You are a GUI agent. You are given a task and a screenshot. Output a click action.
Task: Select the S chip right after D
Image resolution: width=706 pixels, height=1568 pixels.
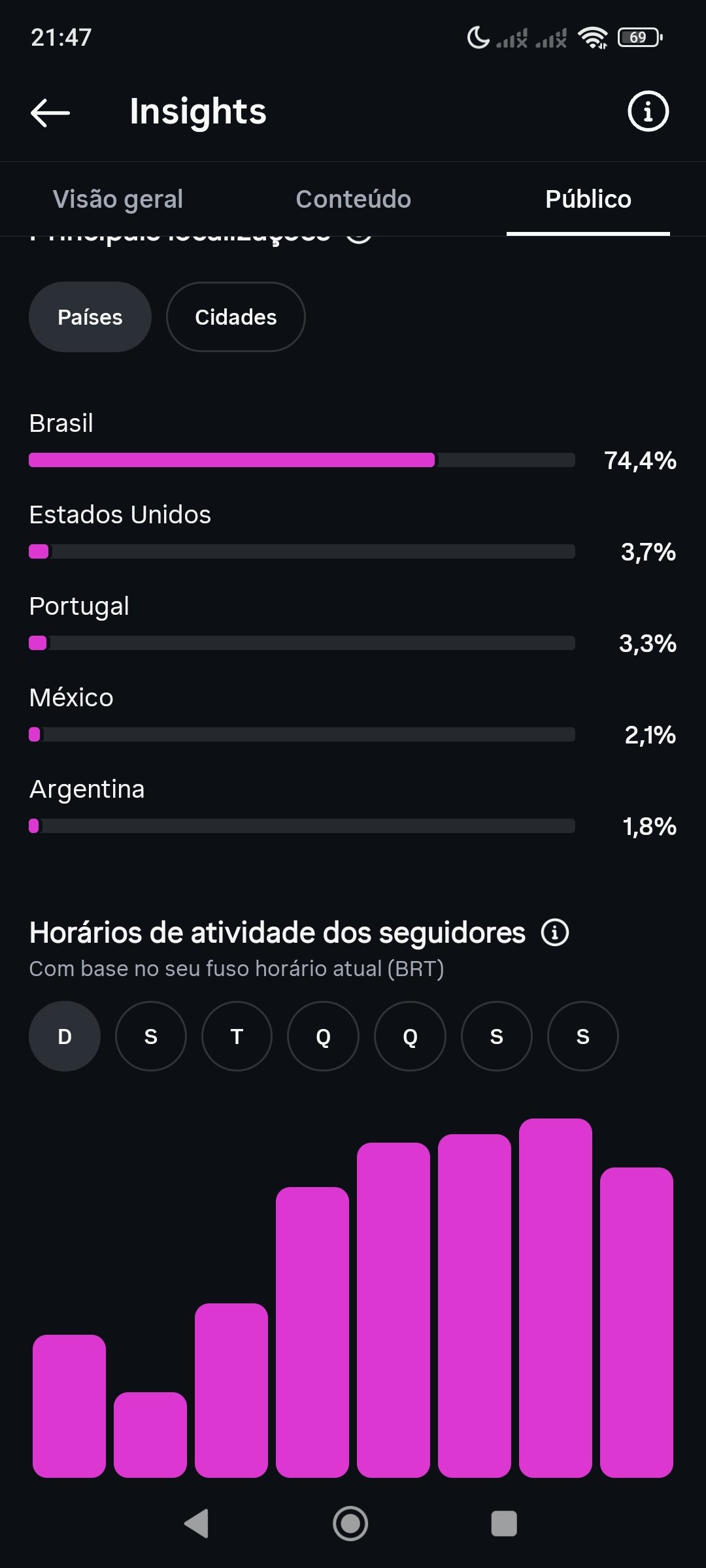[151, 1036]
